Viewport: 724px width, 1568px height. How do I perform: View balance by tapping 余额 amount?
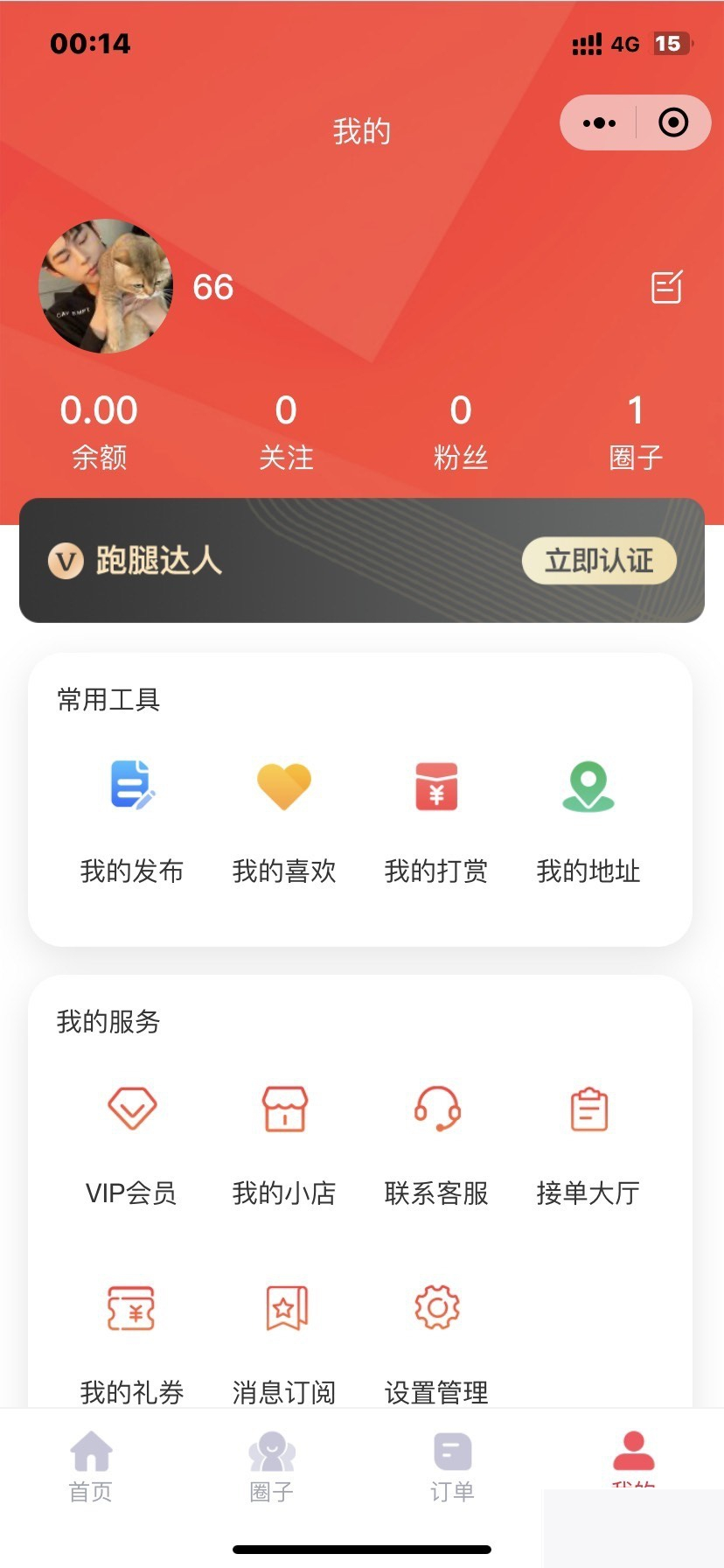[x=99, y=429]
